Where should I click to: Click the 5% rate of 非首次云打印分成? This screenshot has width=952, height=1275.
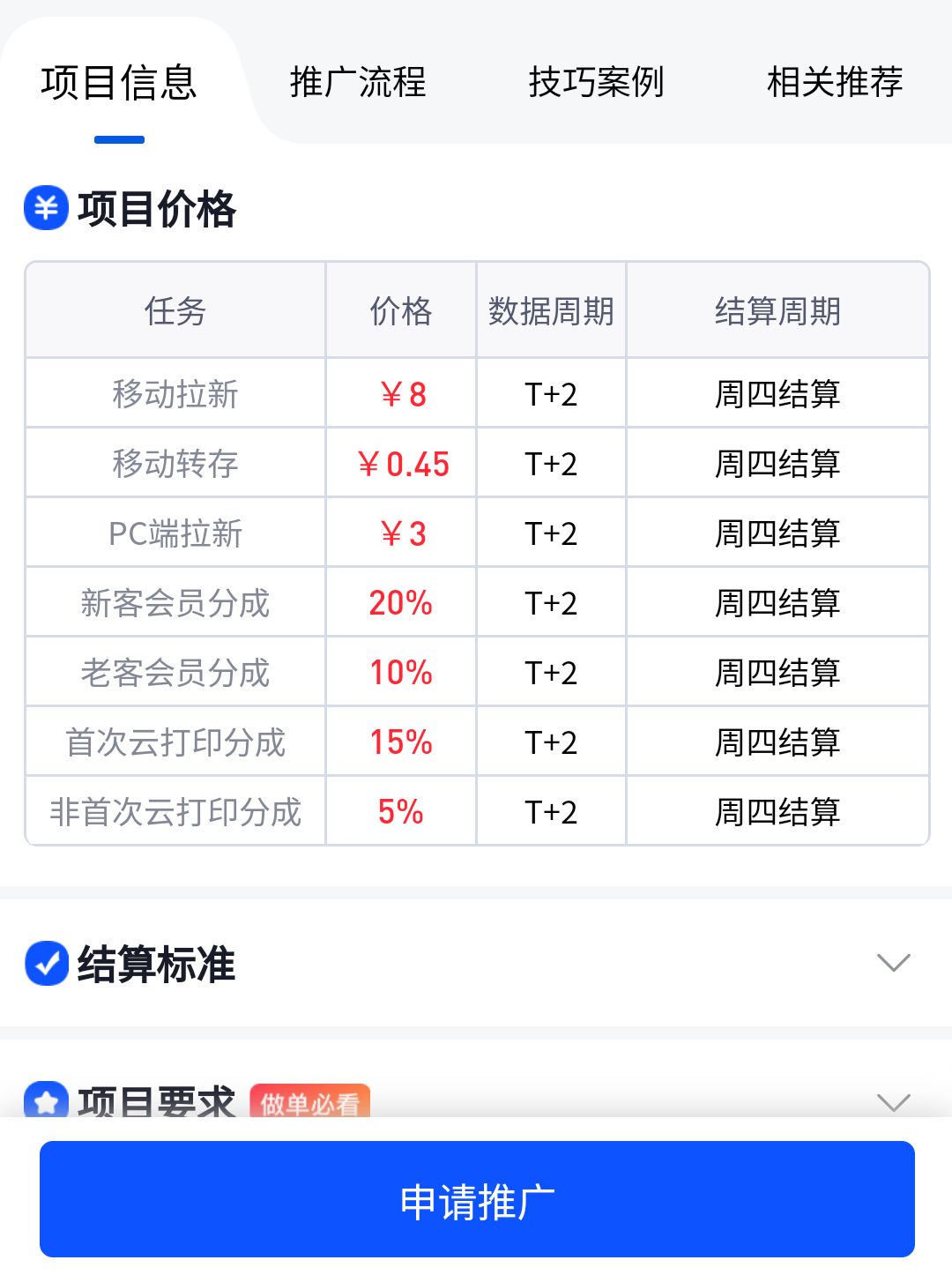[401, 810]
